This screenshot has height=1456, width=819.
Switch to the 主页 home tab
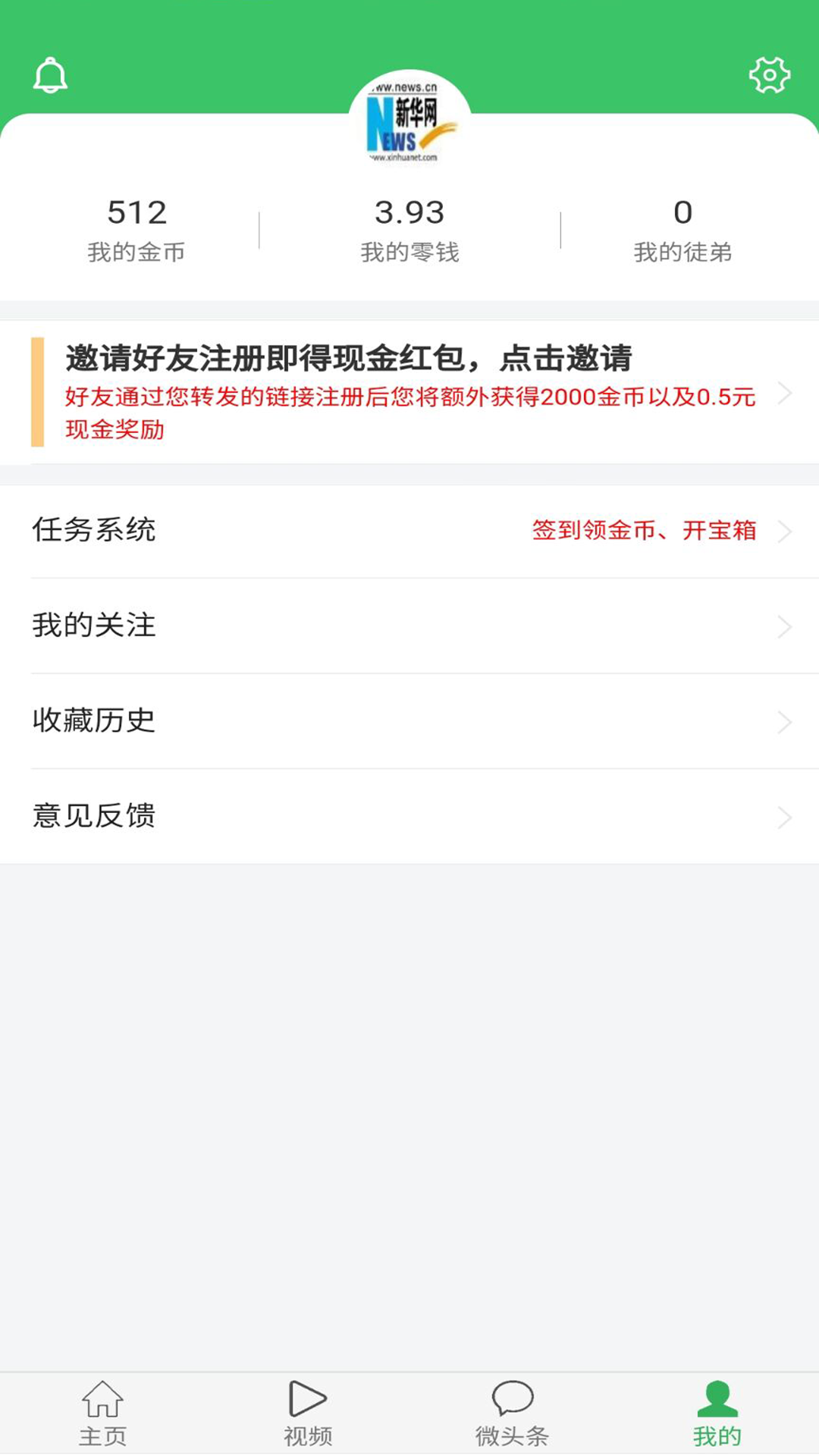pyautogui.click(x=102, y=1414)
